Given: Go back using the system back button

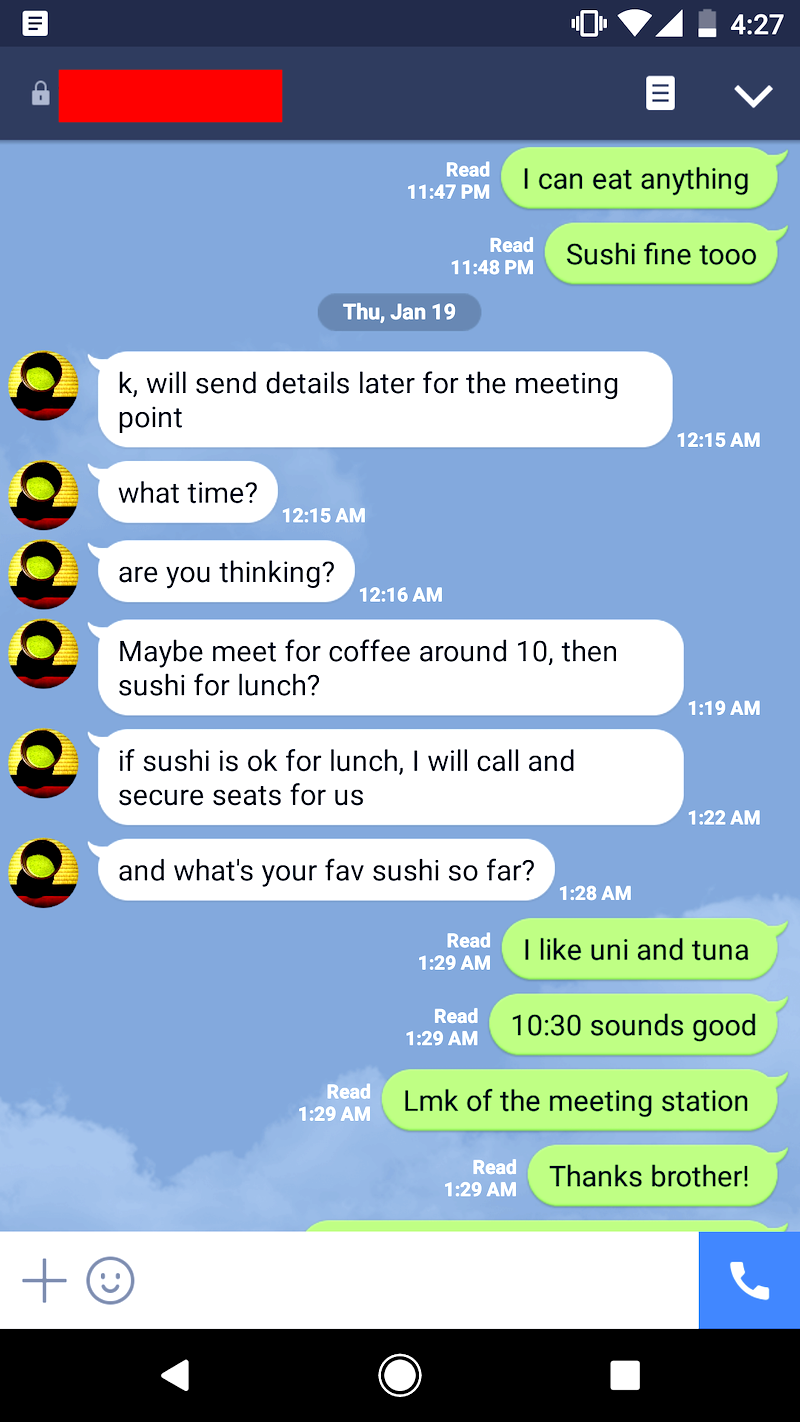Looking at the screenshot, I should coord(176,1376).
